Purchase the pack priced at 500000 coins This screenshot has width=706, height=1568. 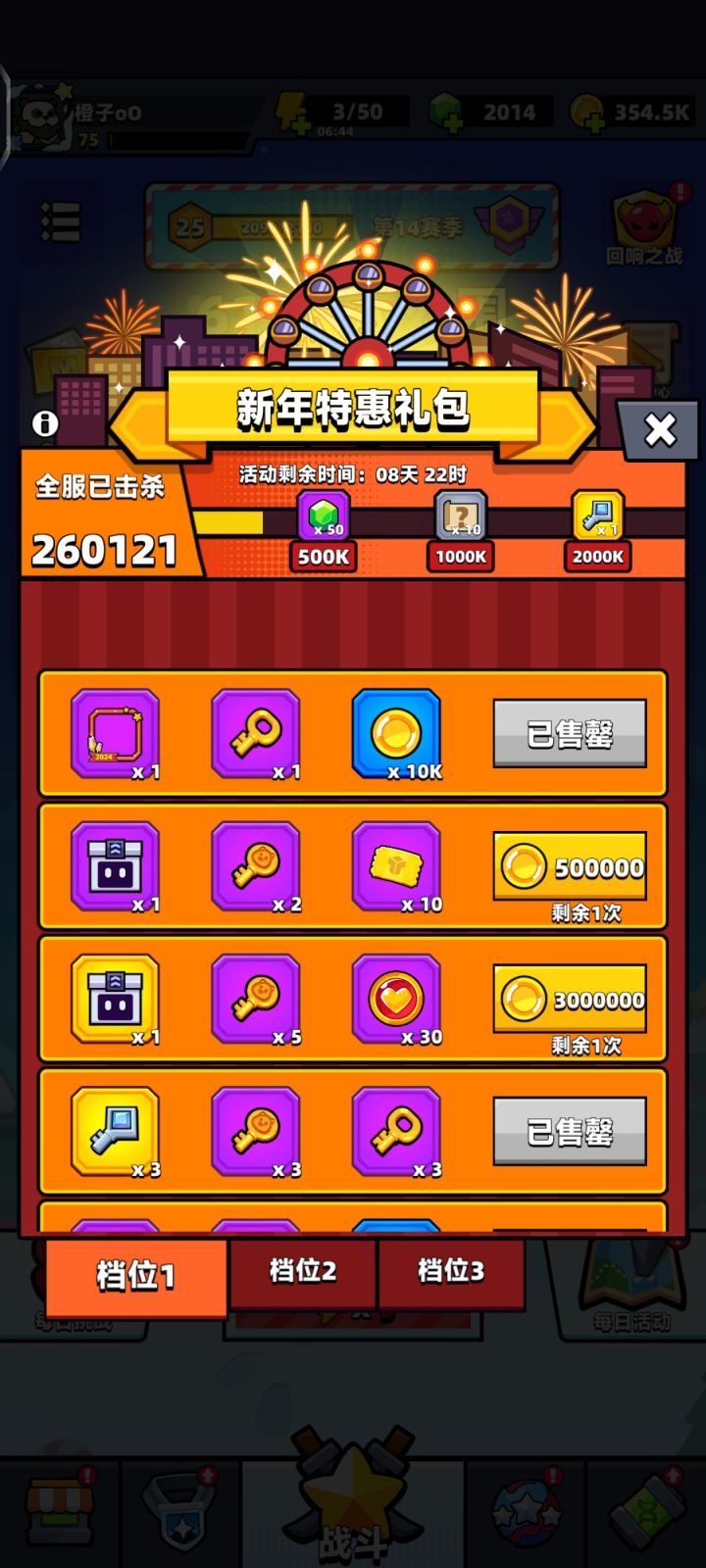pyautogui.click(x=570, y=867)
